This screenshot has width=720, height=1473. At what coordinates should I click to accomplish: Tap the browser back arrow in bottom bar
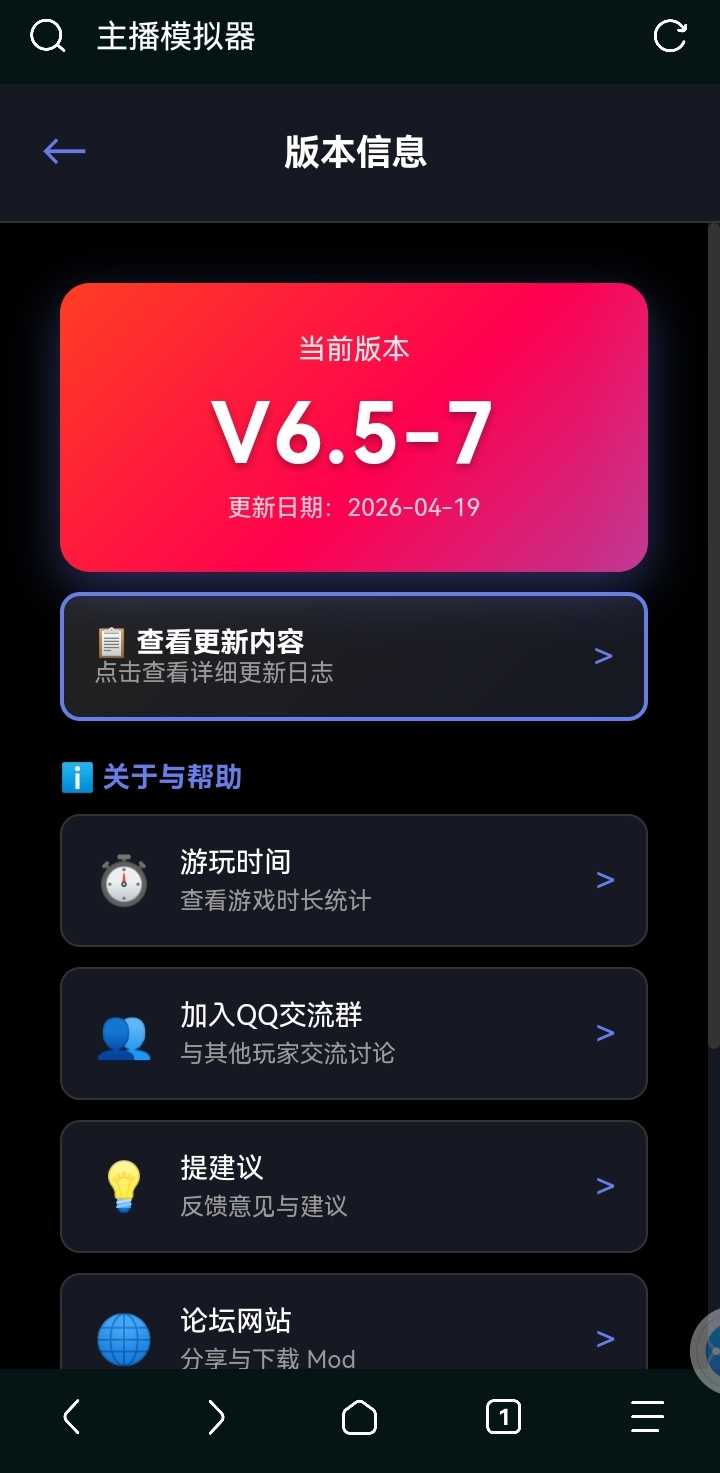click(71, 1416)
